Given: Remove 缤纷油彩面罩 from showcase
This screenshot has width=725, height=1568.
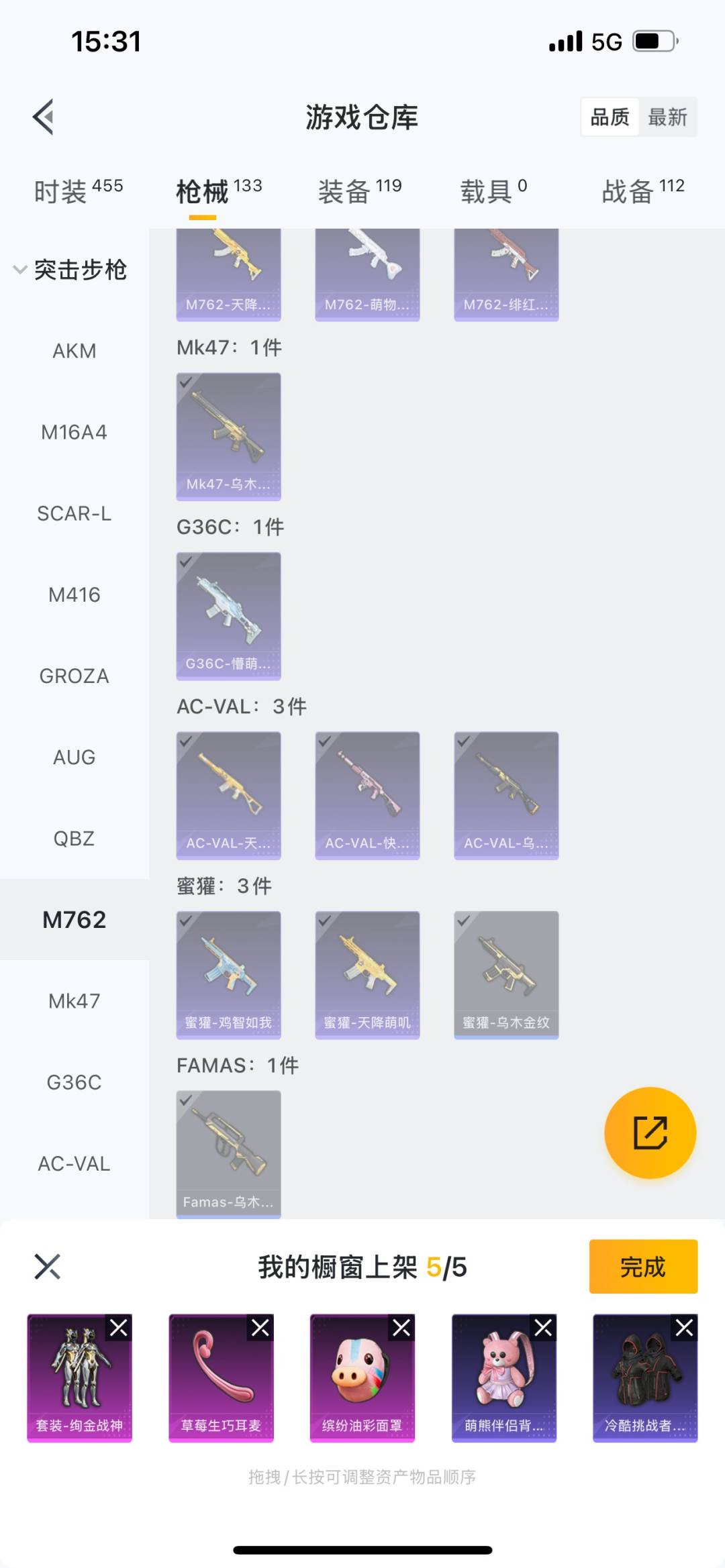Looking at the screenshot, I should (x=401, y=1327).
